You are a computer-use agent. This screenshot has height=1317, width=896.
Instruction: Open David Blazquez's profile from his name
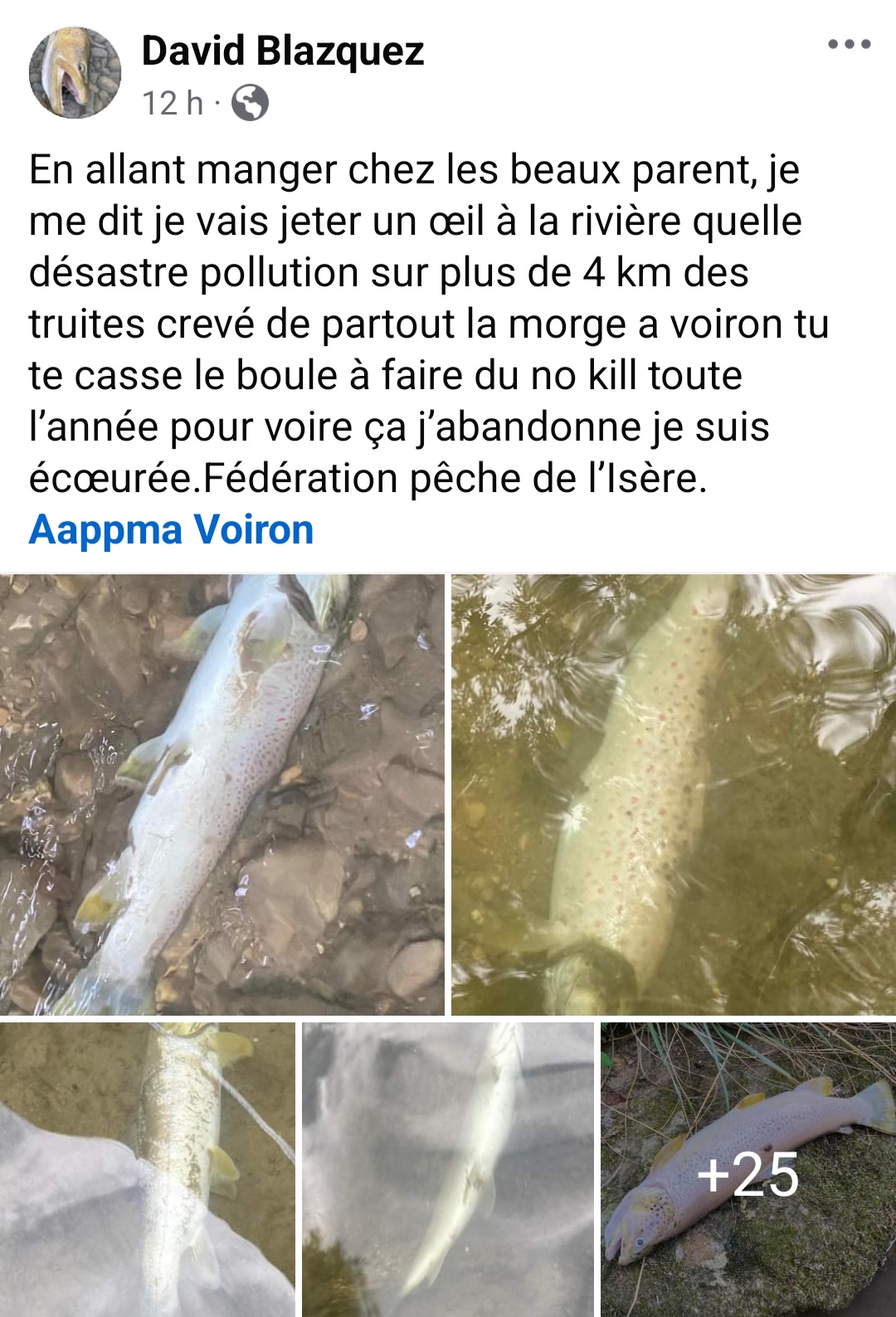pyautogui.click(x=282, y=51)
